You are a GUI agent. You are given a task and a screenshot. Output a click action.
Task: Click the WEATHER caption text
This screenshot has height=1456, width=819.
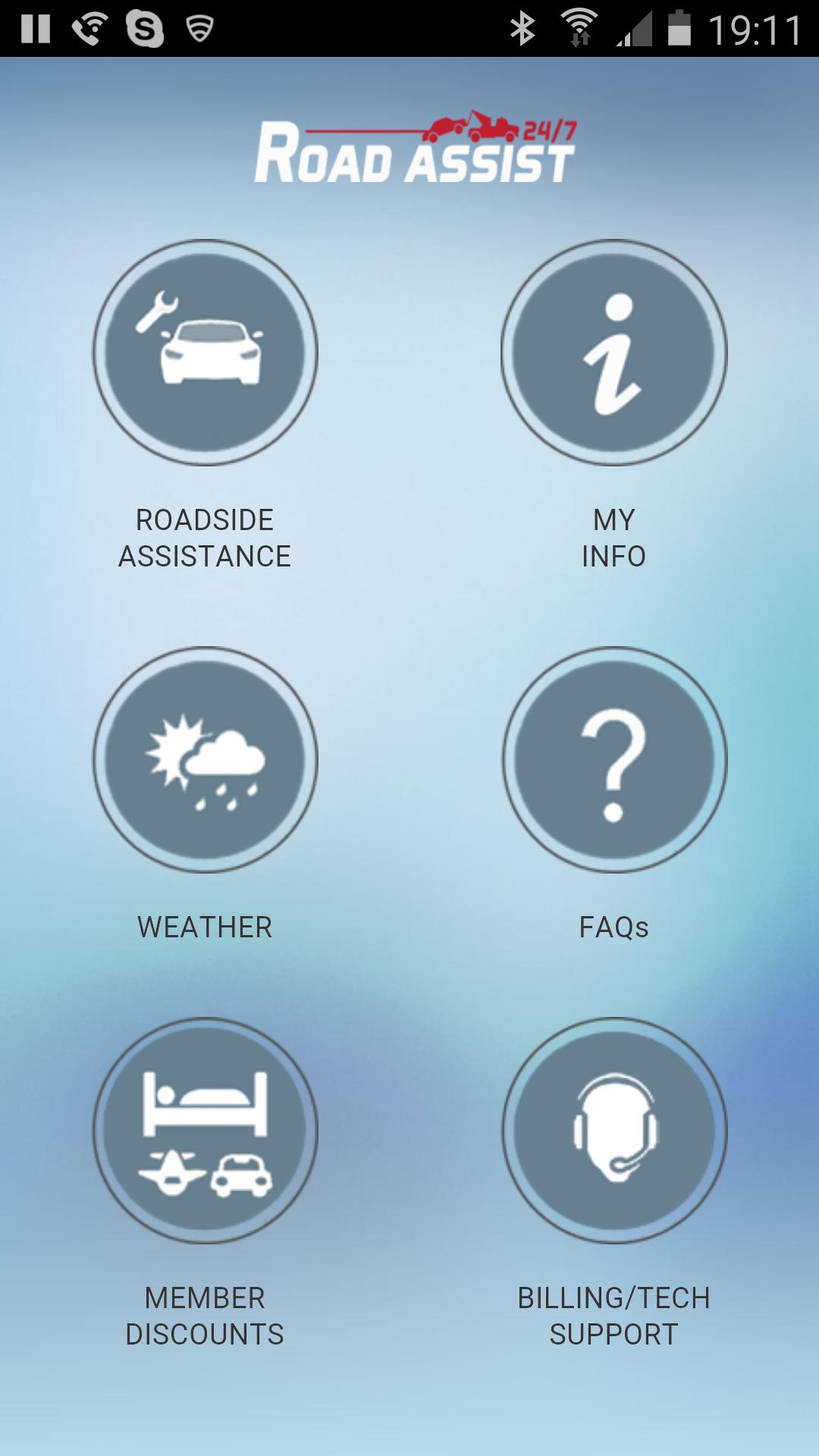(206, 927)
